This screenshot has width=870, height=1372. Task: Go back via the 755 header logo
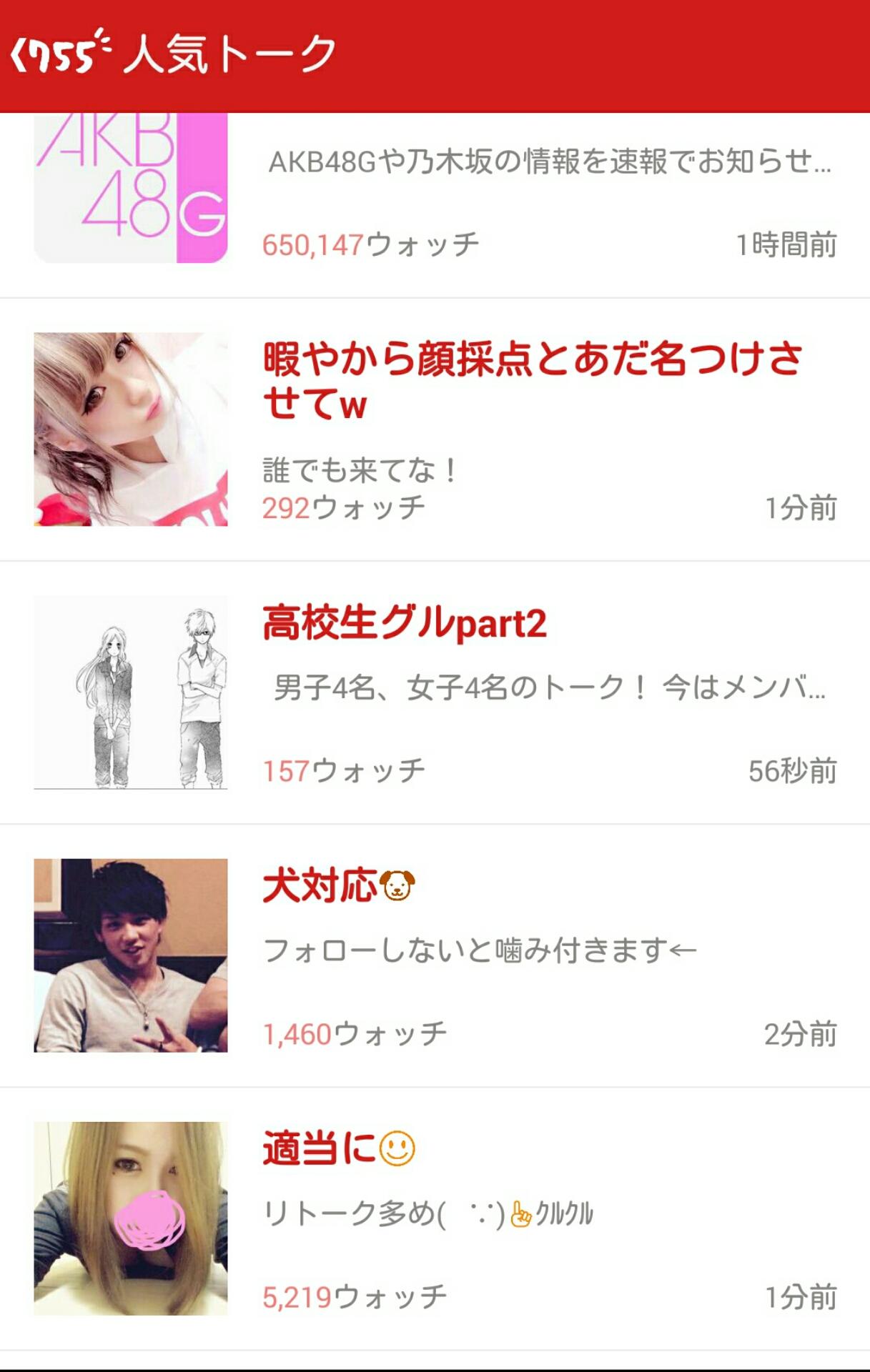59,54
